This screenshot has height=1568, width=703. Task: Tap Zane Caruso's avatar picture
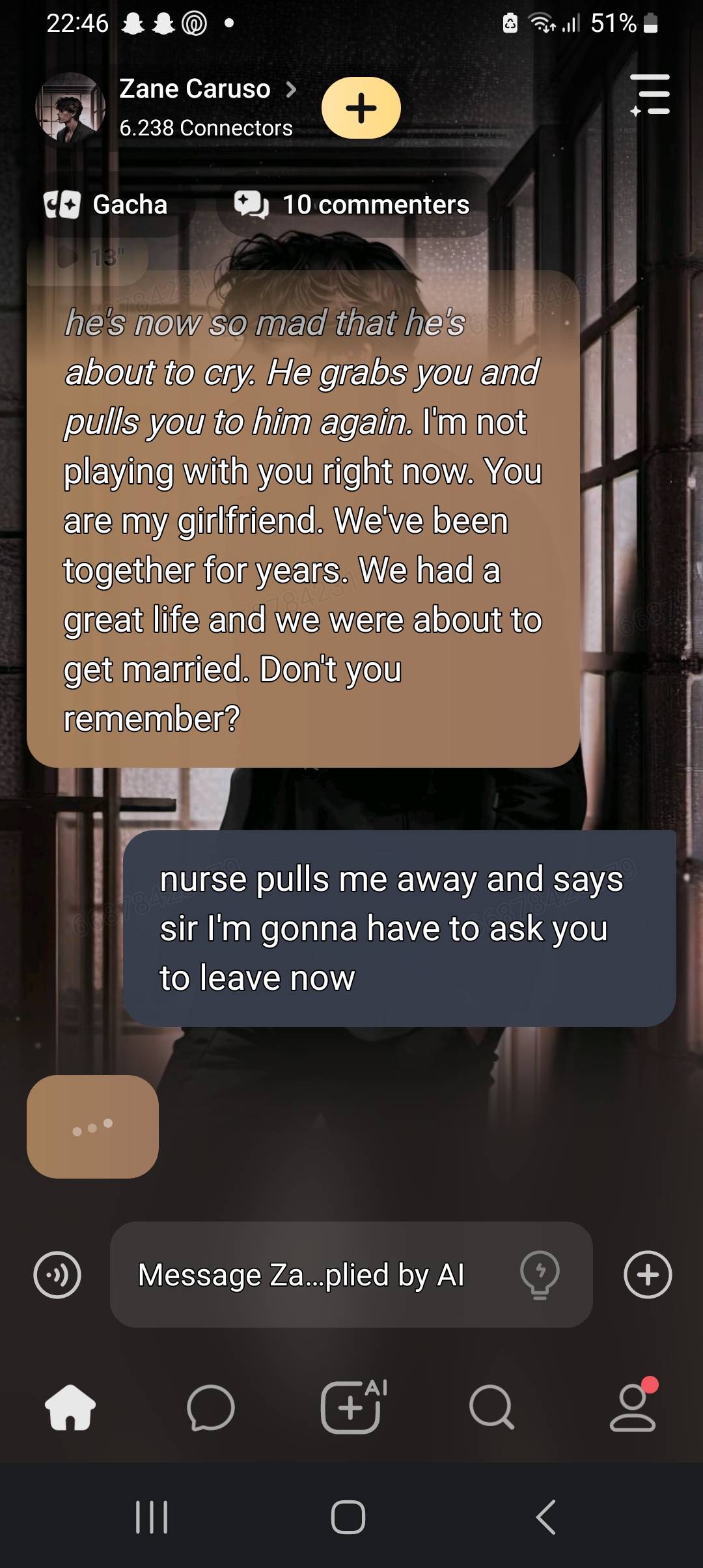(70, 107)
